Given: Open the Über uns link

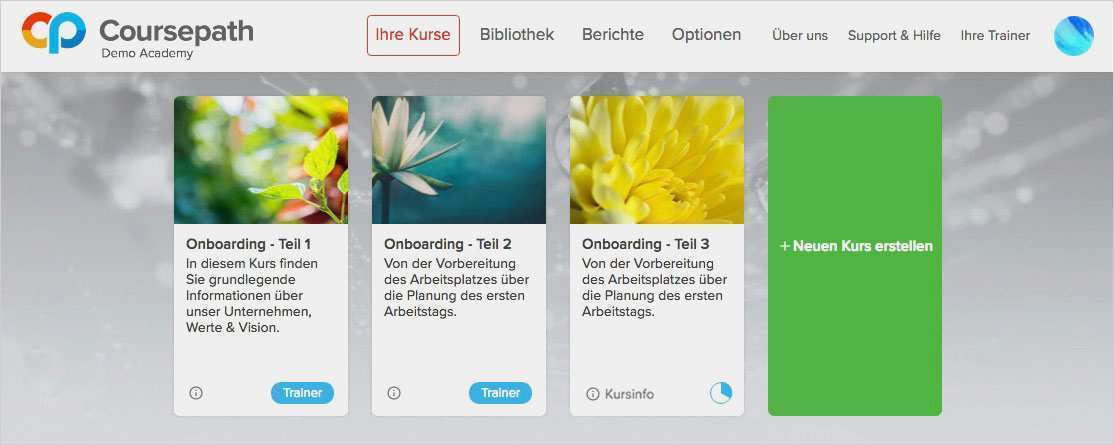Looking at the screenshot, I should (799, 36).
